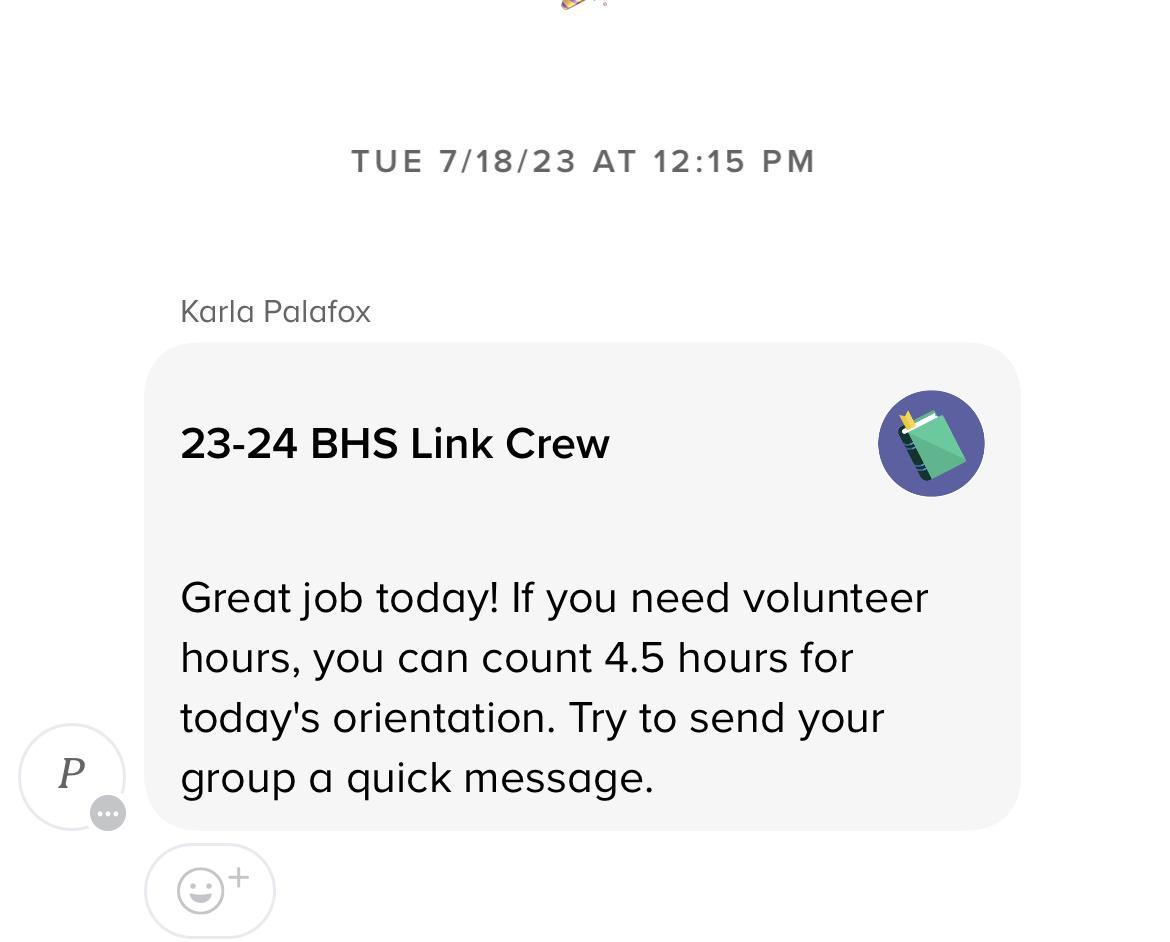1170x942 pixels.
Task: Open Karla Palafox's profile avatar
Action: point(72,776)
